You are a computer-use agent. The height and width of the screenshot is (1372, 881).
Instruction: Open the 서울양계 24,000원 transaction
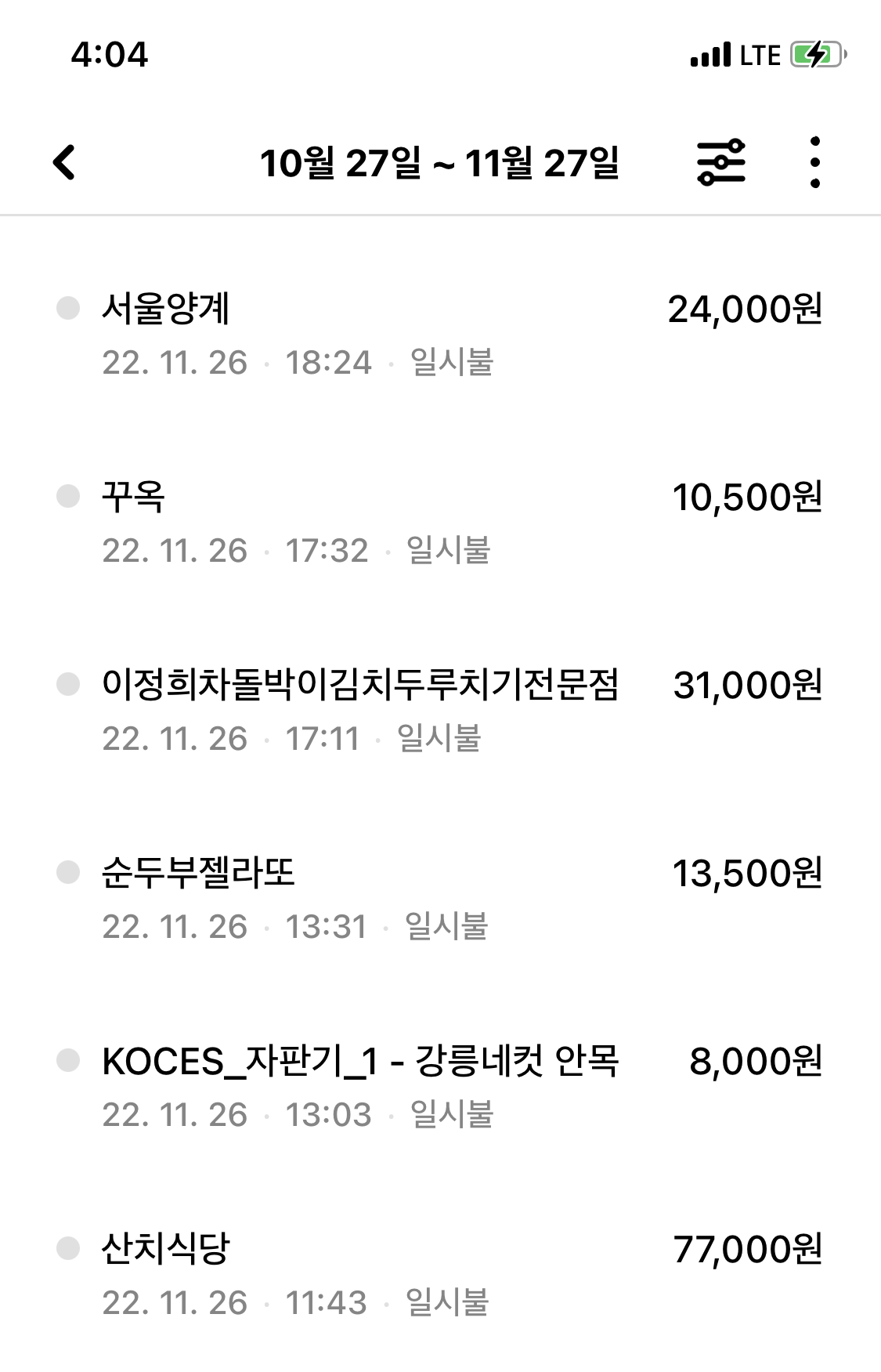click(x=439, y=335)
